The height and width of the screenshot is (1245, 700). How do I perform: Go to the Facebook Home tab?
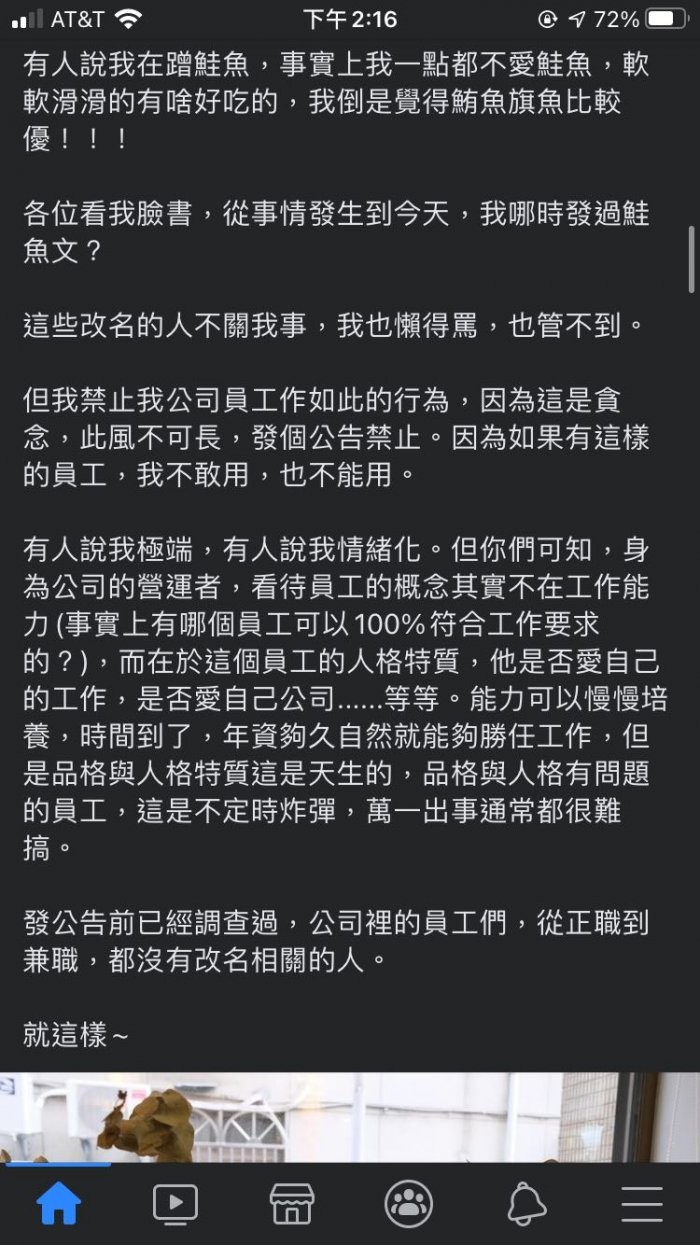point(58,1204)
